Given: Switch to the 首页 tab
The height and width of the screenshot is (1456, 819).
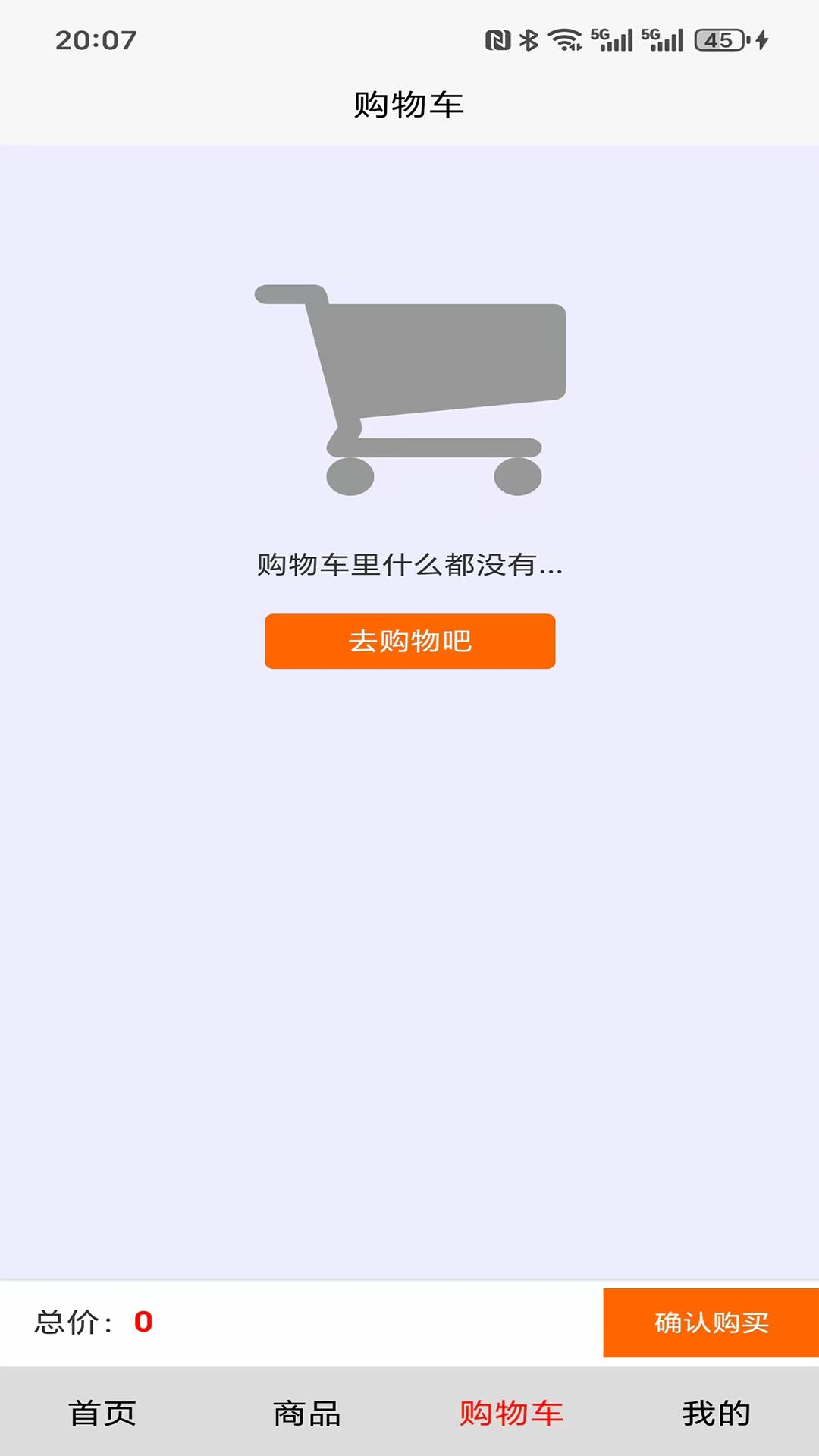Looking at the screenshot, I should 102,1413.
